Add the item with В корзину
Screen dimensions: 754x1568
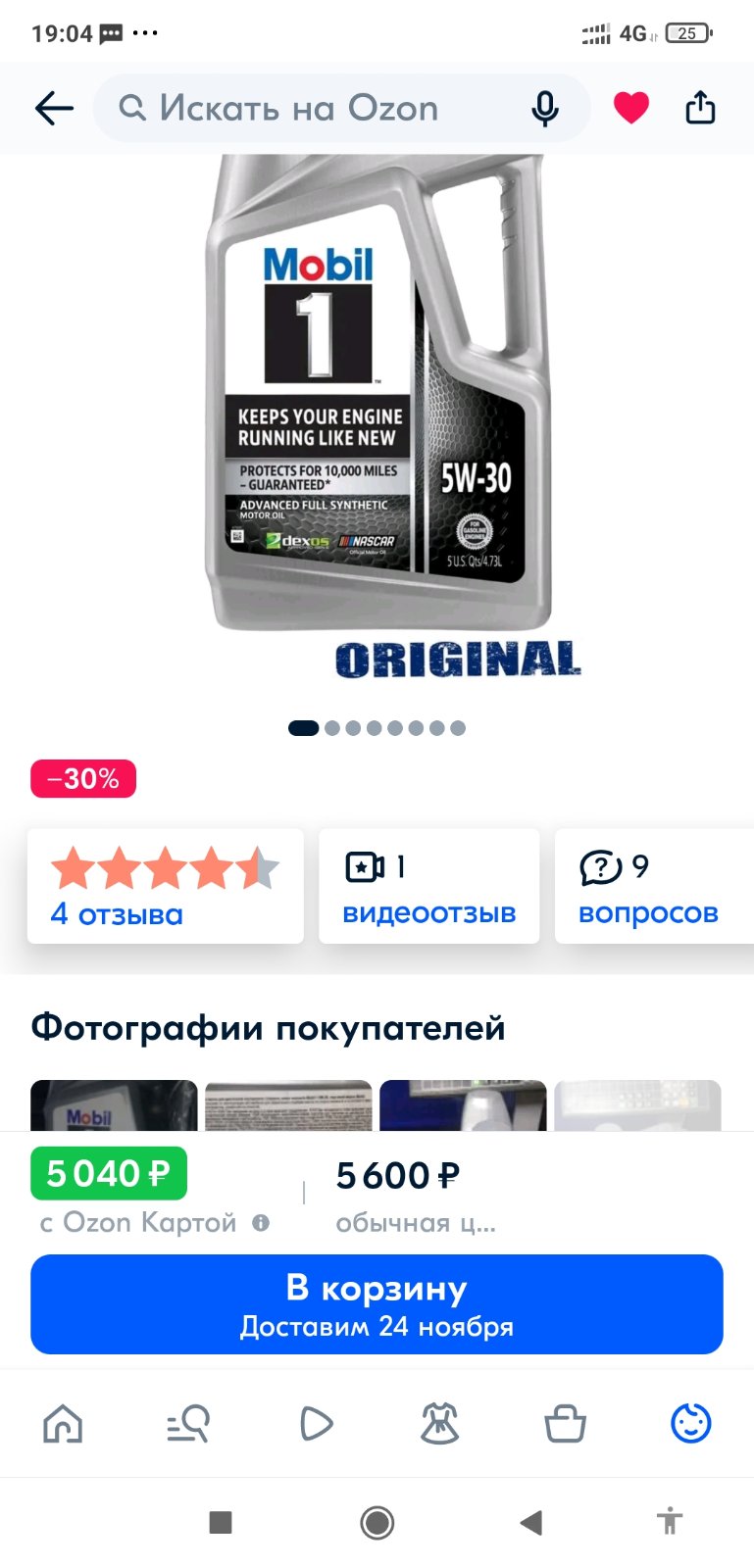(x=377, y=1304)
